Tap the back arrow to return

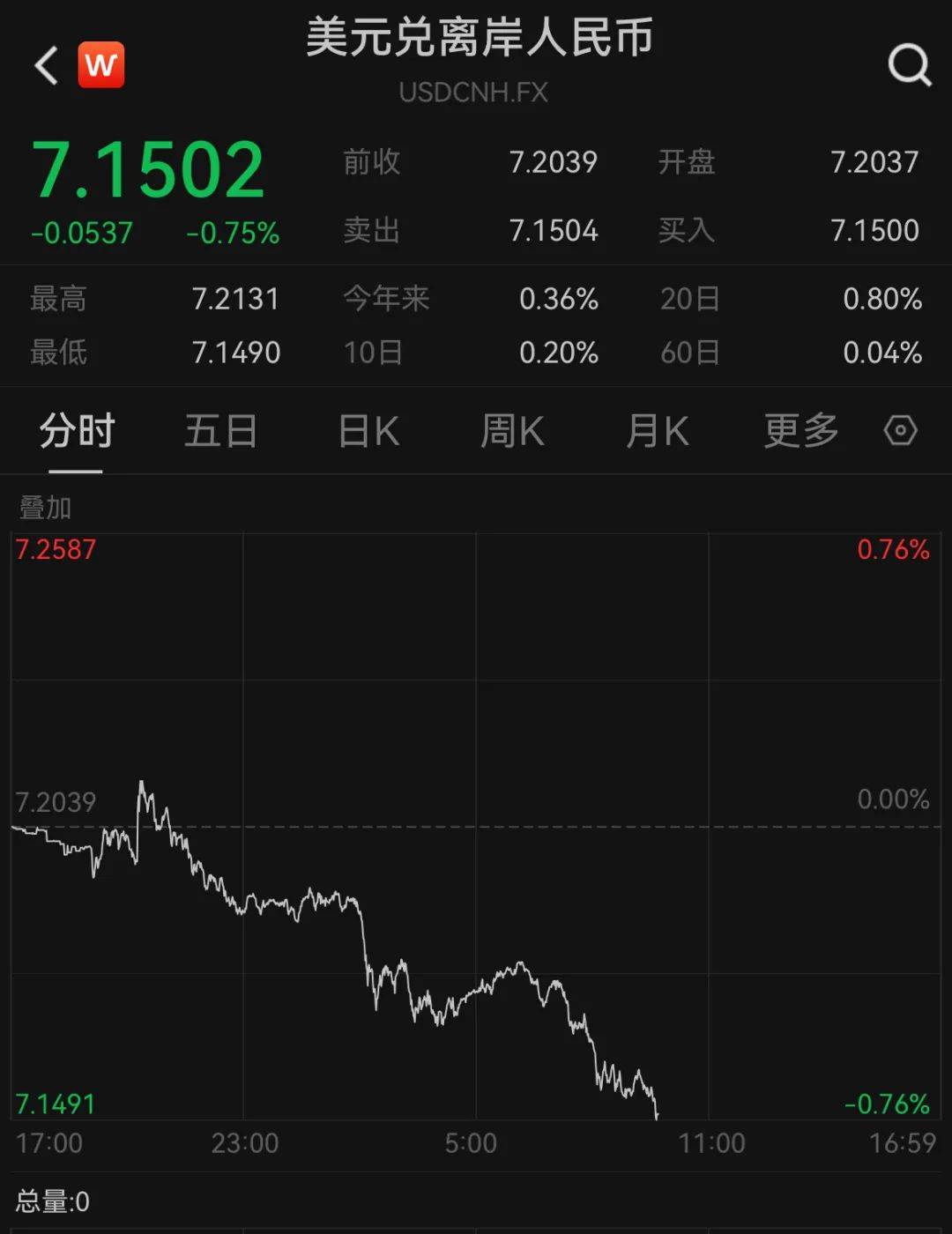click(x=42, y=66)
